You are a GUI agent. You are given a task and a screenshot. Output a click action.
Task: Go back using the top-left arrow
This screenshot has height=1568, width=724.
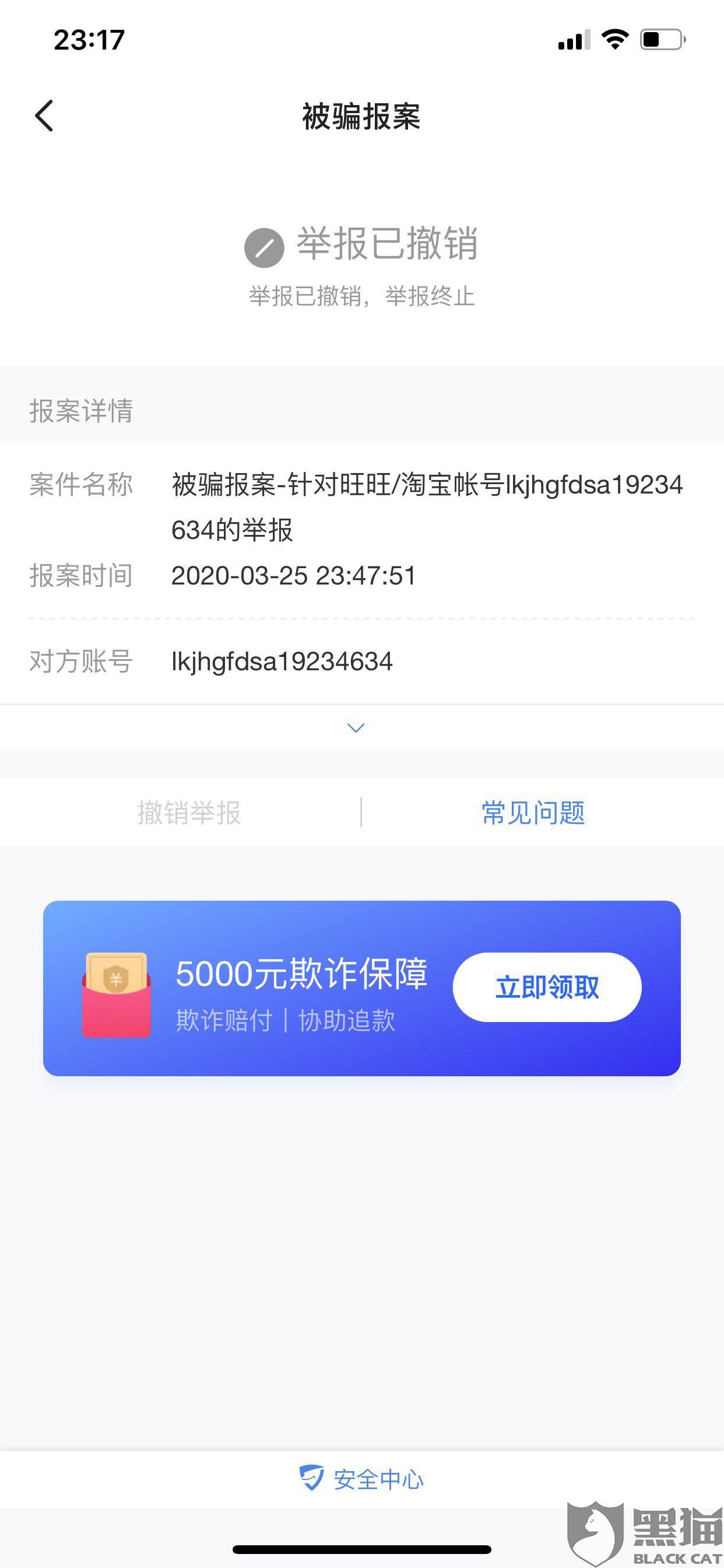tap(44, 116)
